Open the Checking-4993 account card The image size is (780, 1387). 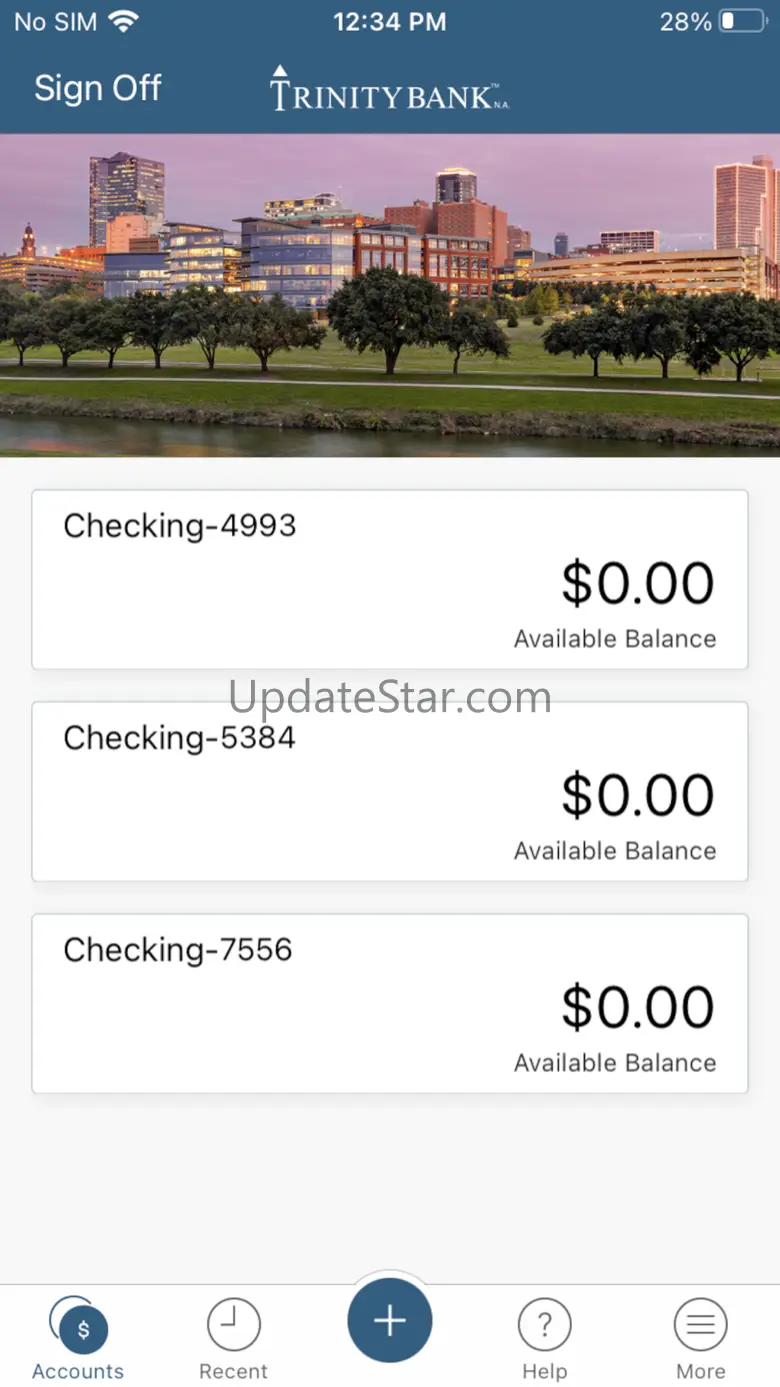point(390,580)
